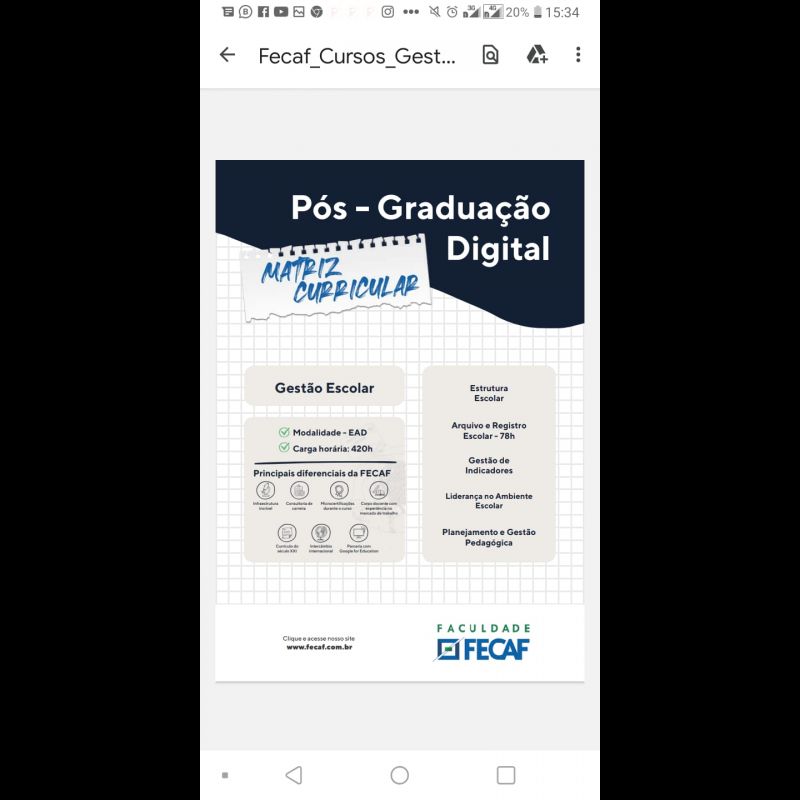
Task: Go back from the Fecaf PDF viewer
Action: coord(227,55)
